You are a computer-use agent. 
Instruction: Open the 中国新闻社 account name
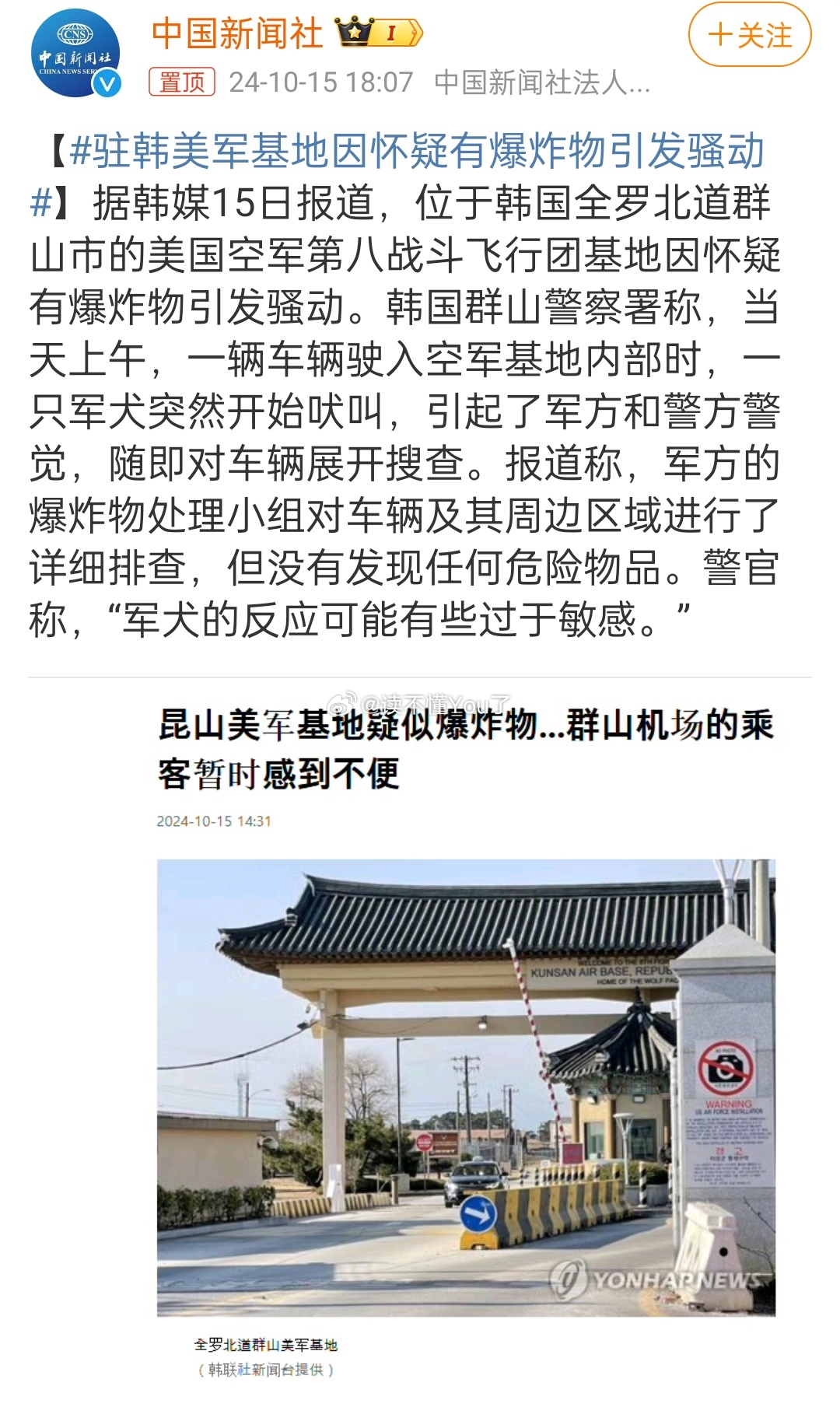237,33
